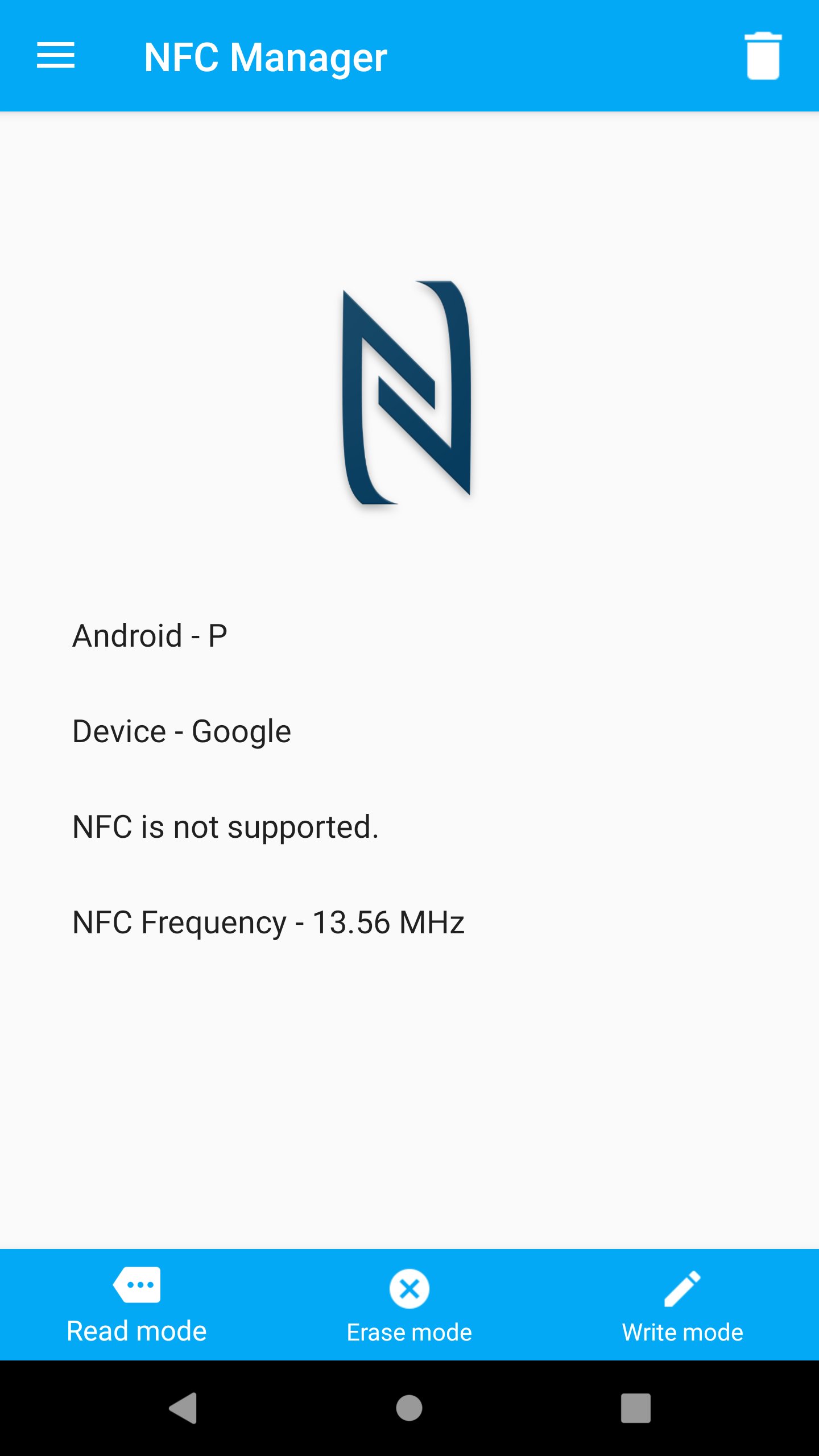
Task: Go back using system back button
Action: 183,1408
